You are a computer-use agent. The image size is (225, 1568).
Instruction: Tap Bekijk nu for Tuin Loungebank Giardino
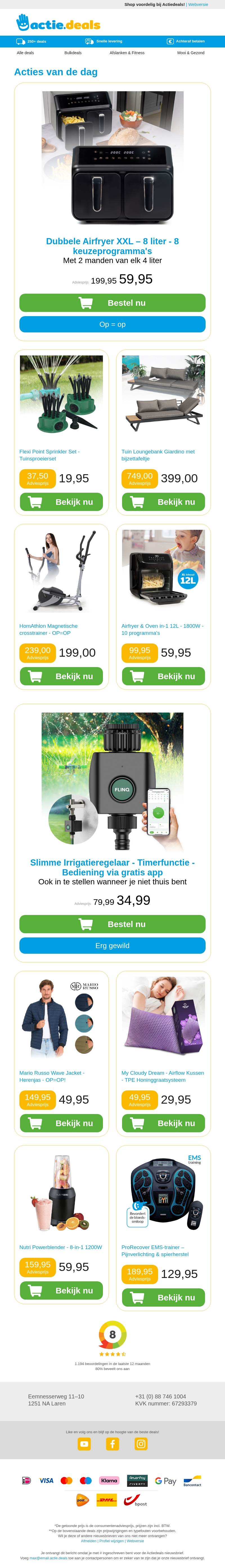[x=163, y=502]
